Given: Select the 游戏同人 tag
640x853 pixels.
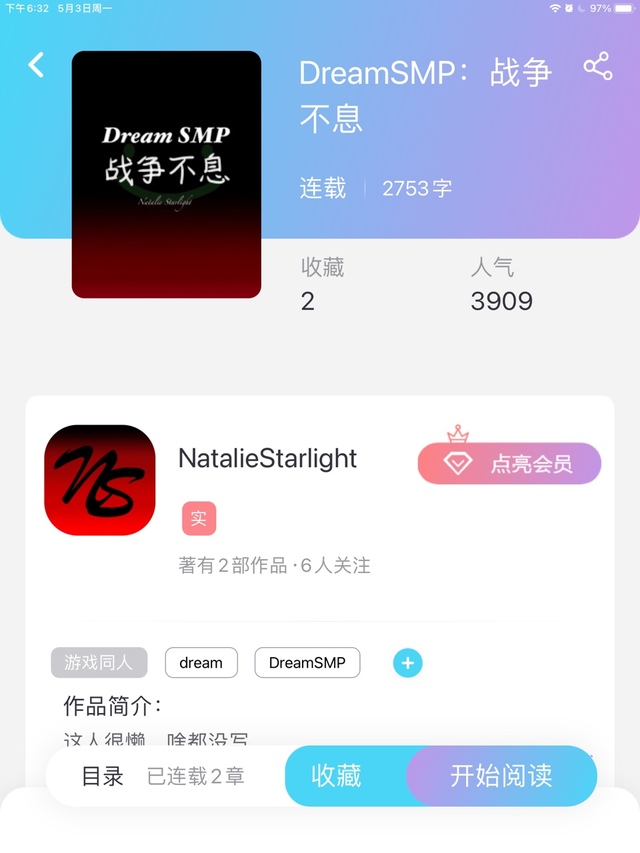Looking at the screenshot, I should [x=99, y=662].
